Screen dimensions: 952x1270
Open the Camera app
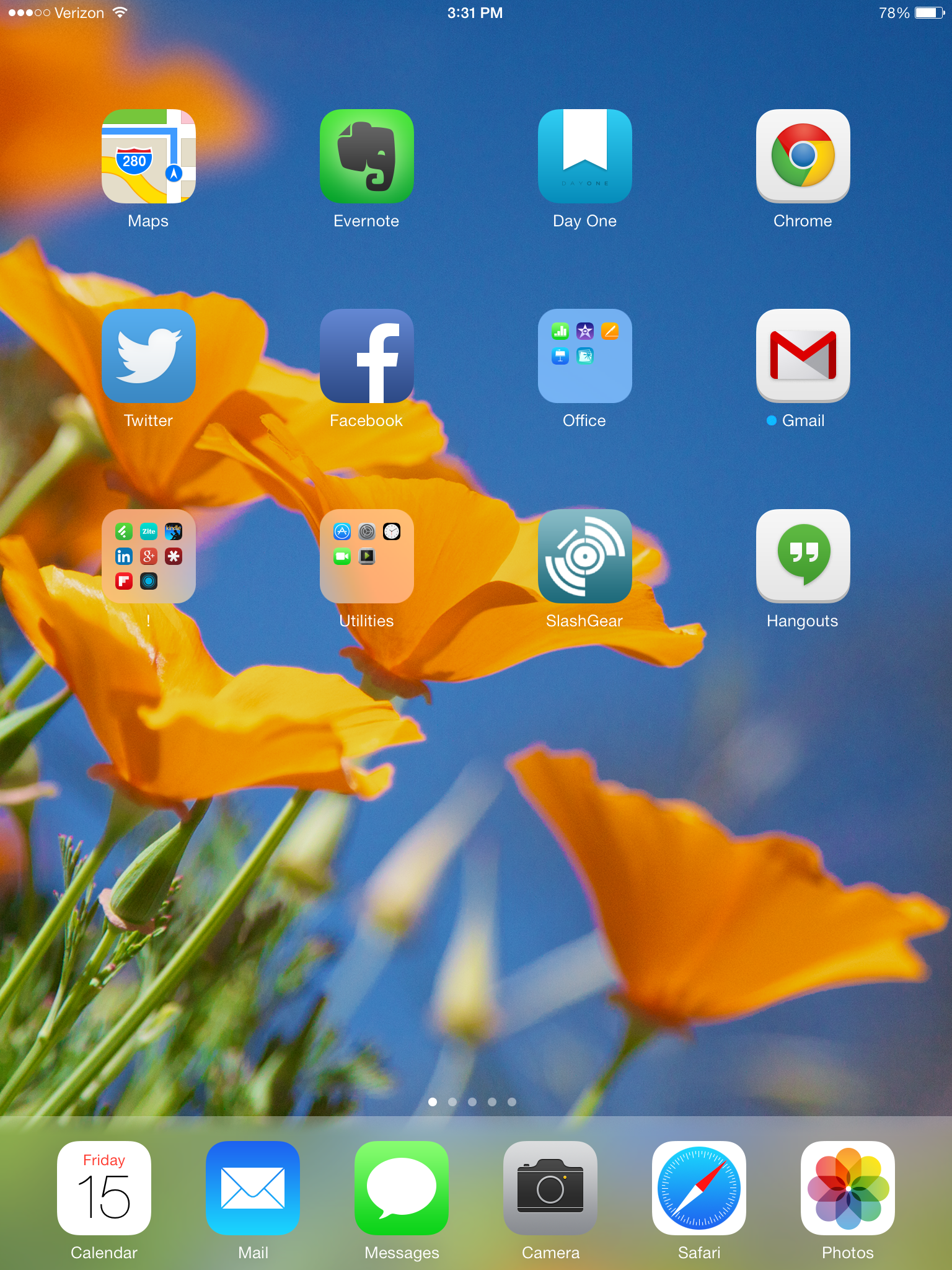[550, 1188]
